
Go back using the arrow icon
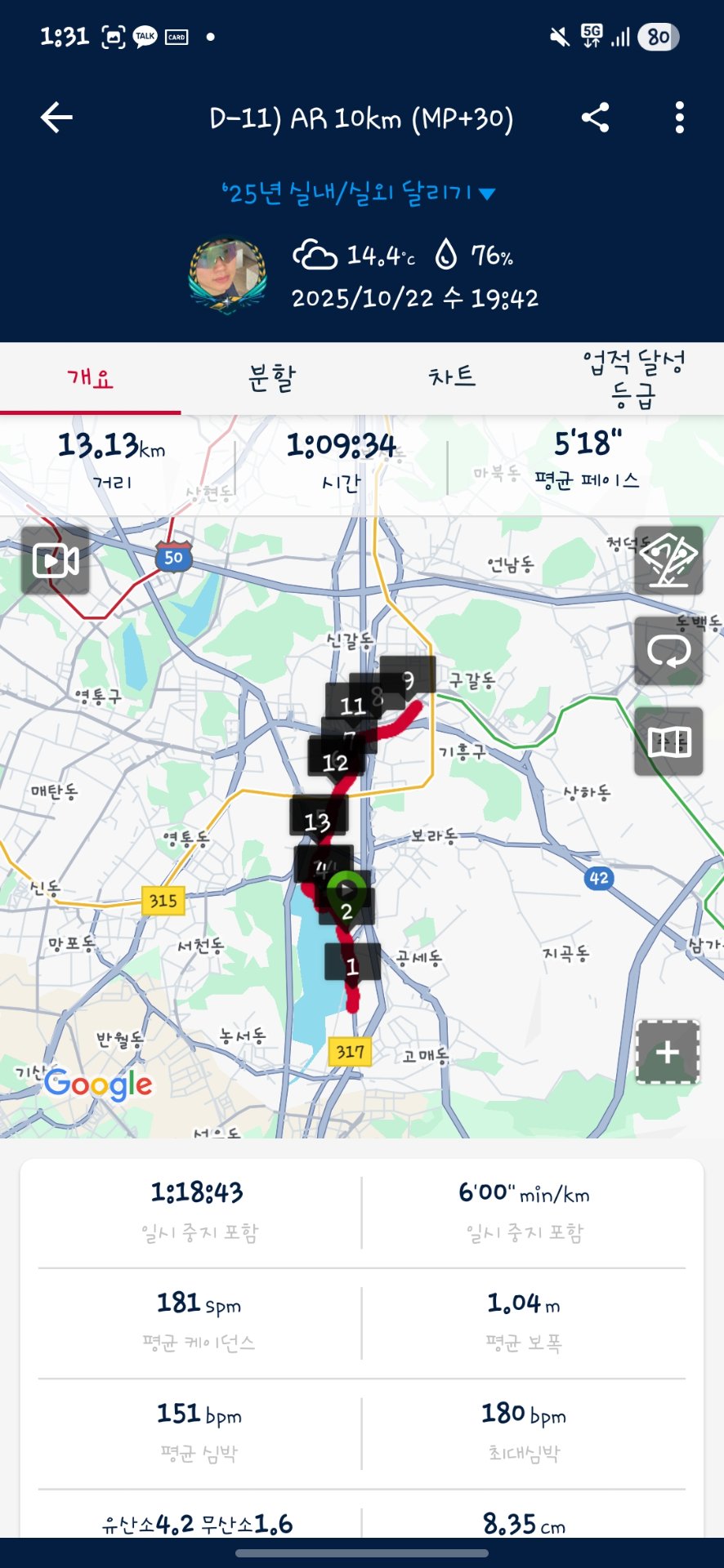coord(56,118)
